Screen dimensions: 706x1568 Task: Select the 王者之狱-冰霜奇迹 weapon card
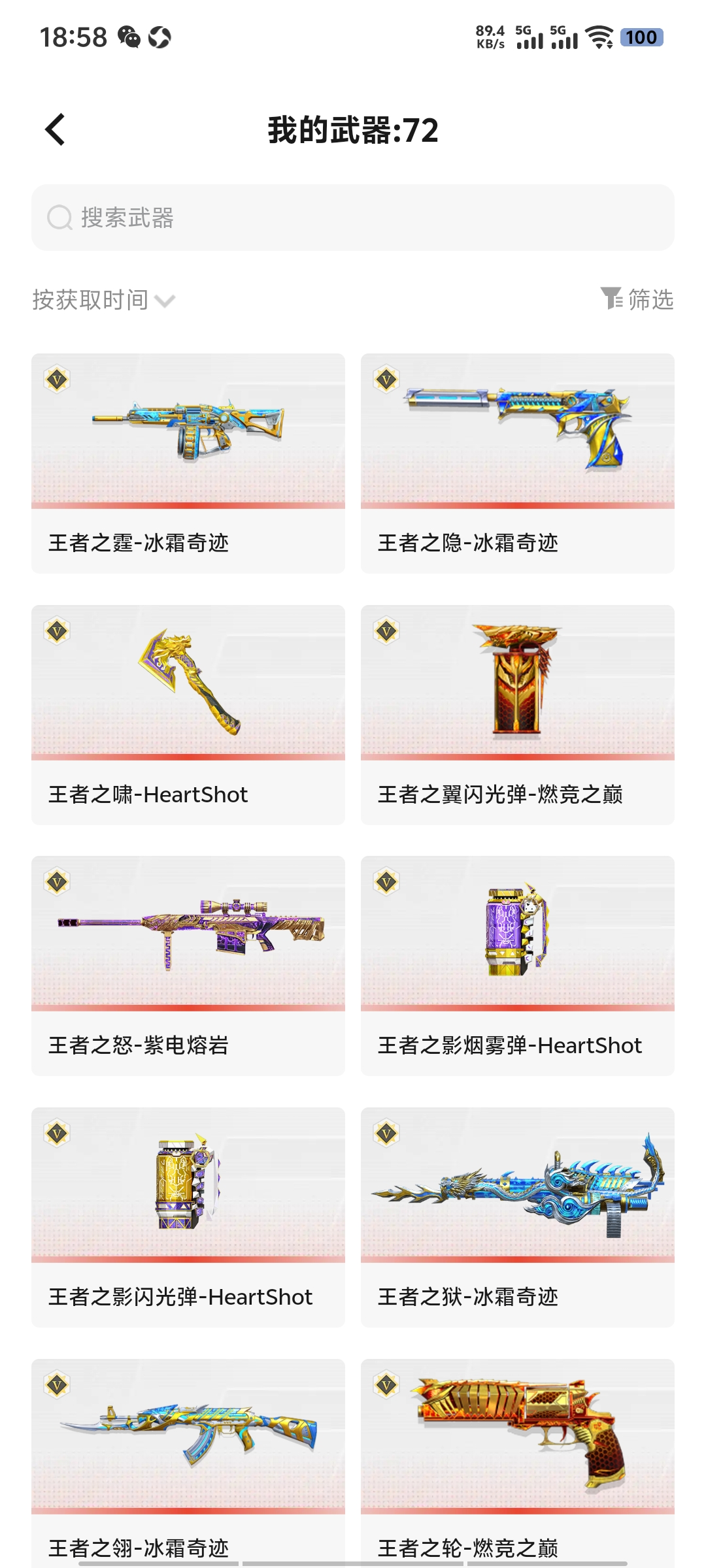coord(518,1217)
